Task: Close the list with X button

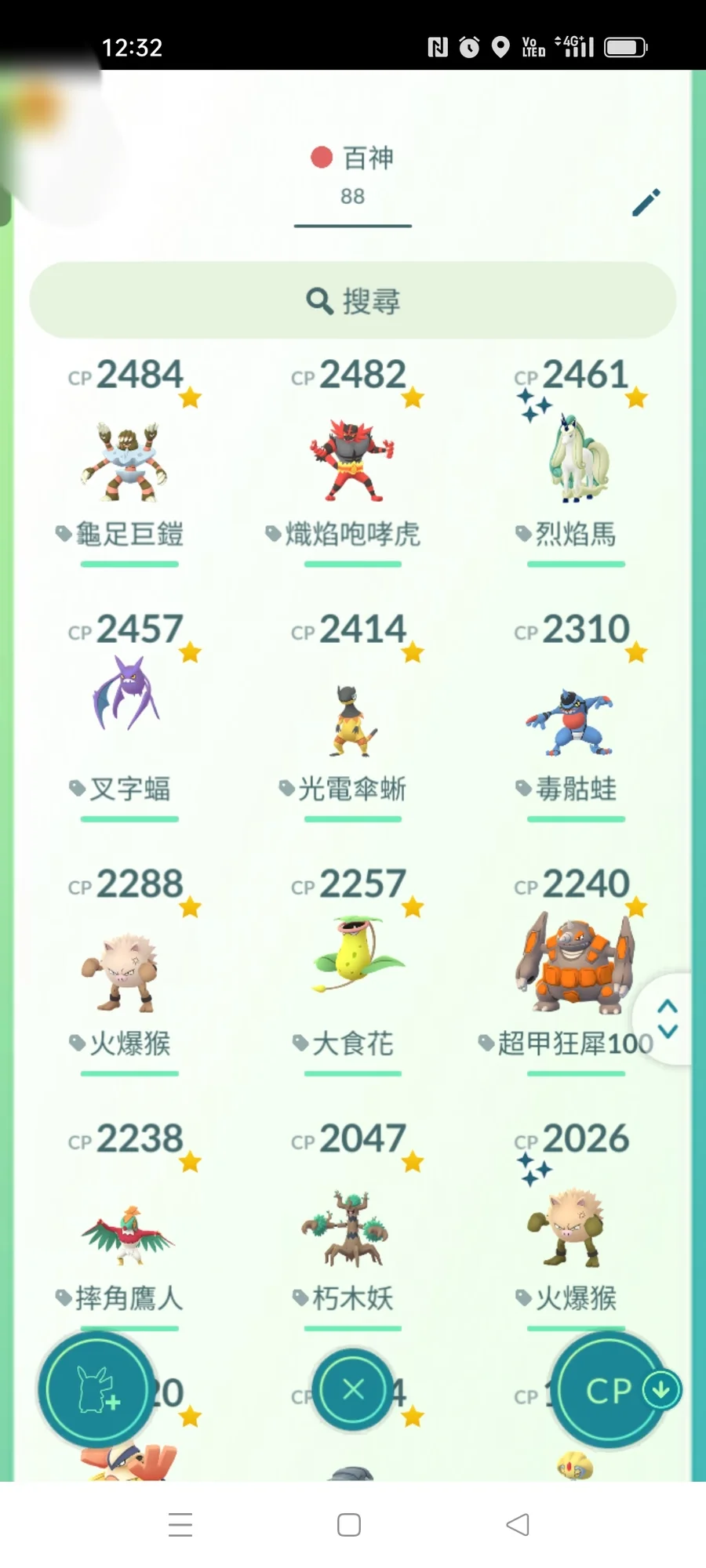Action: (353, 1389)
